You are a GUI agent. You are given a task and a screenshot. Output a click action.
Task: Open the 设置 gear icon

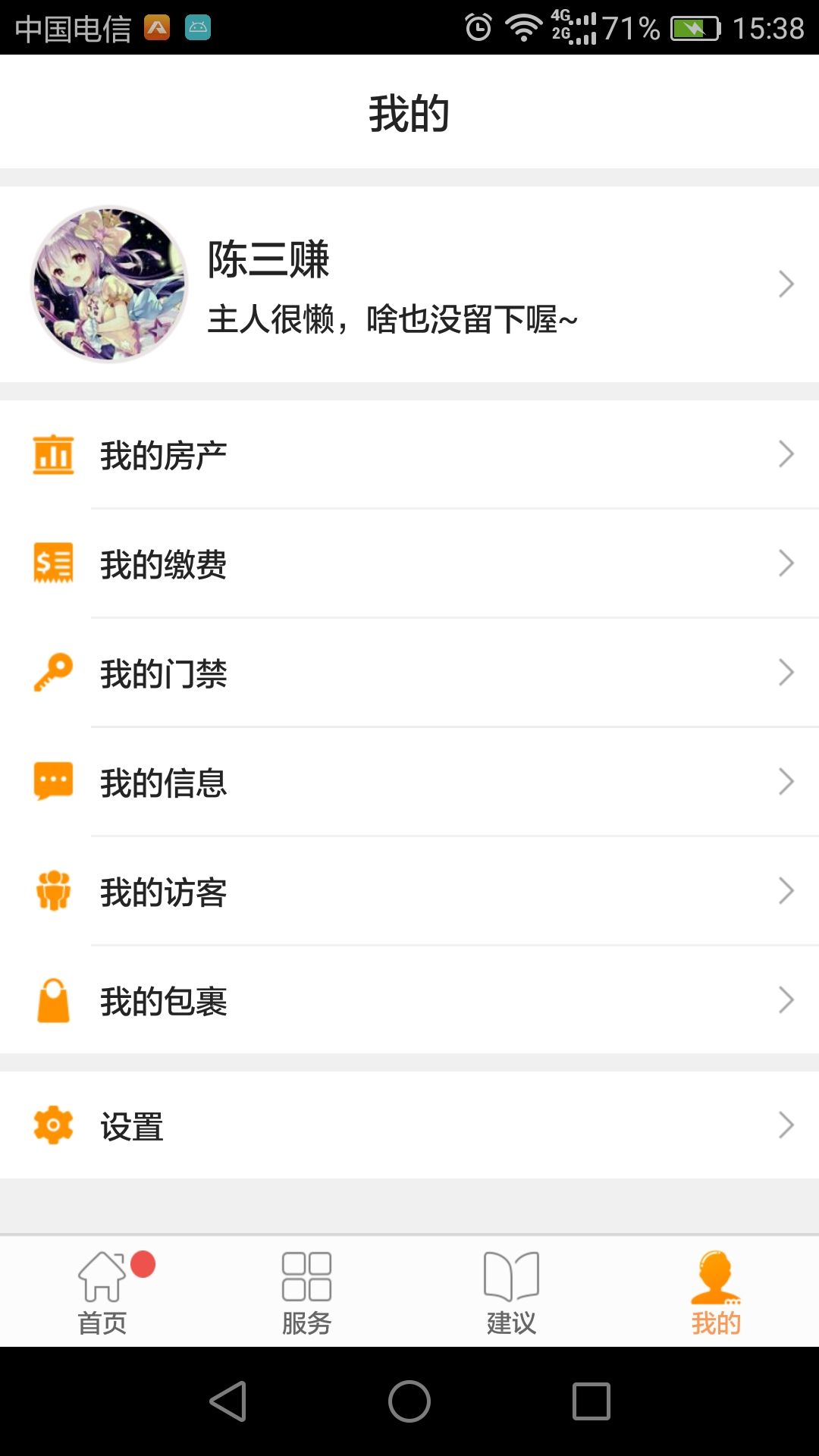click(x=53, y=1125)
